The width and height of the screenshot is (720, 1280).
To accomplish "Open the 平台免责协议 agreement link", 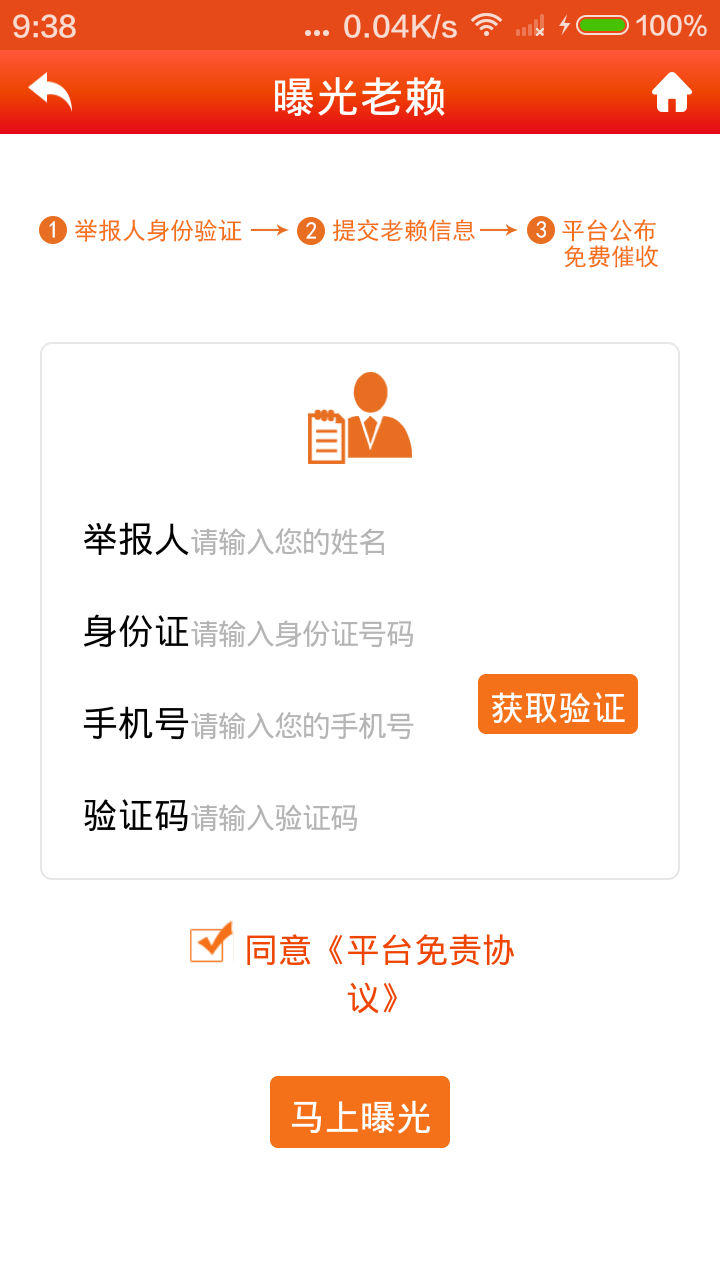I will coord(420,950).
